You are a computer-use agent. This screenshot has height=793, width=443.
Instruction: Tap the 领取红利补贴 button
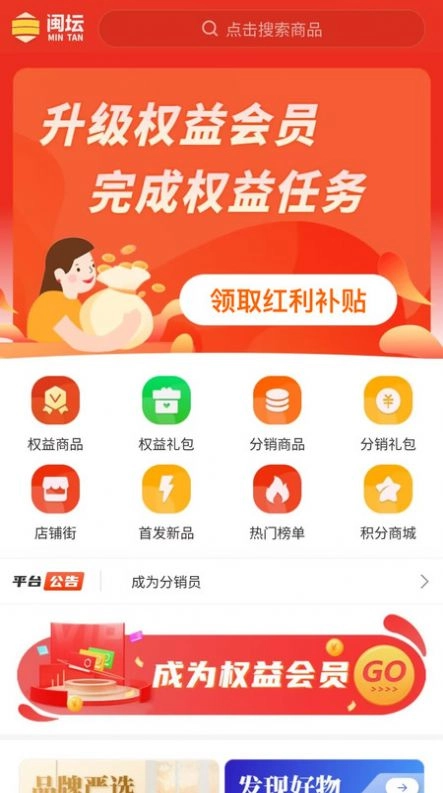pos(288,300)
